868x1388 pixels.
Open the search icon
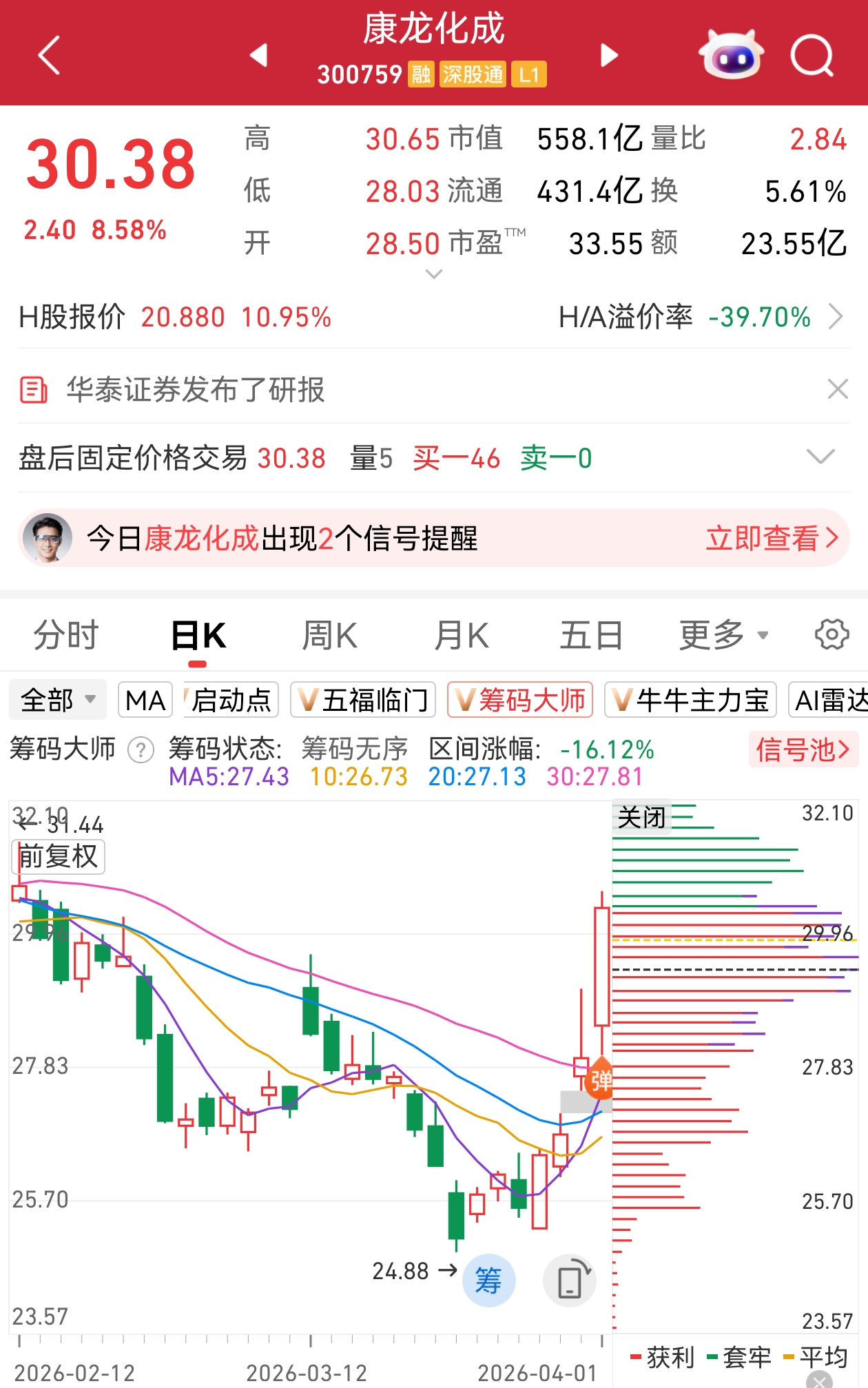point(812,55)
